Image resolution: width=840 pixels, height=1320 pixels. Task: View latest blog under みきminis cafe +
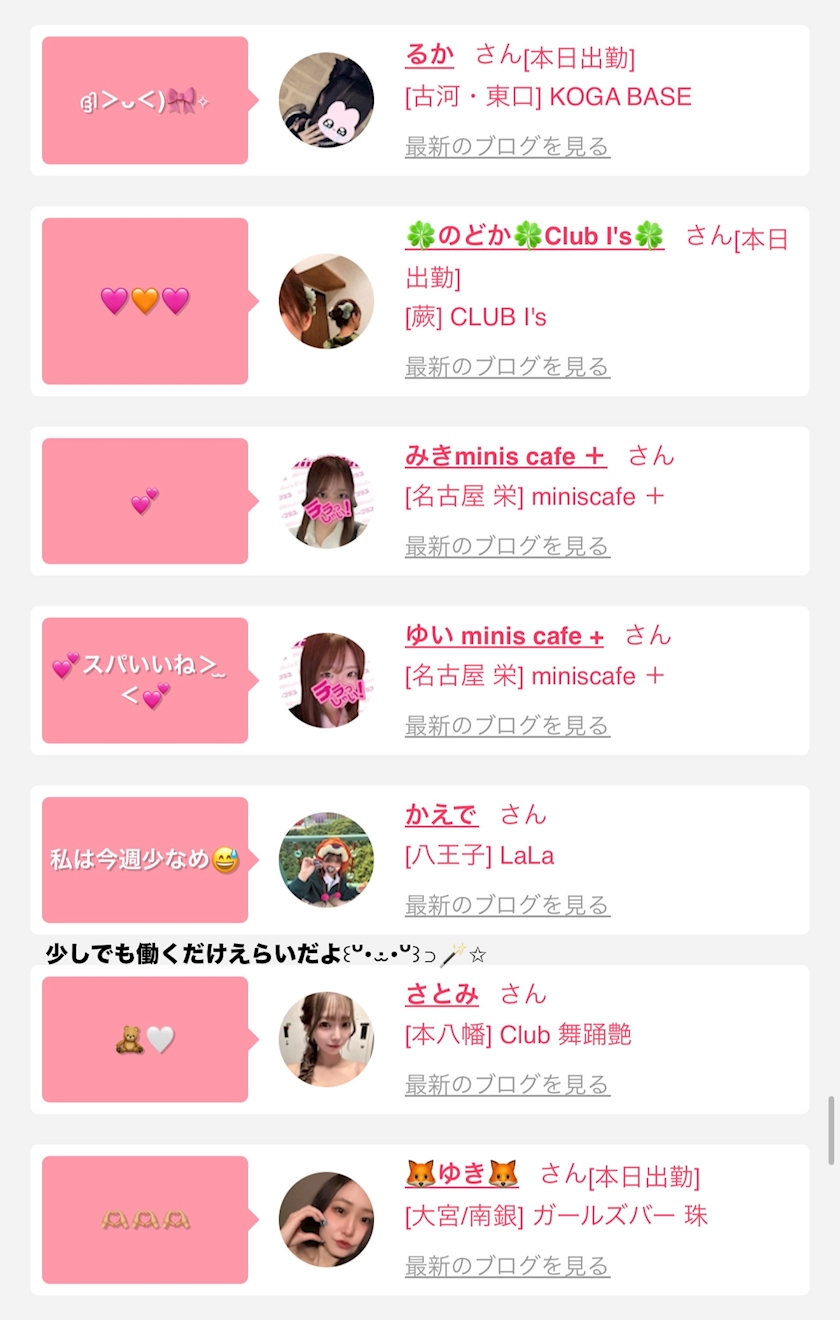click(x=507, y=546)
